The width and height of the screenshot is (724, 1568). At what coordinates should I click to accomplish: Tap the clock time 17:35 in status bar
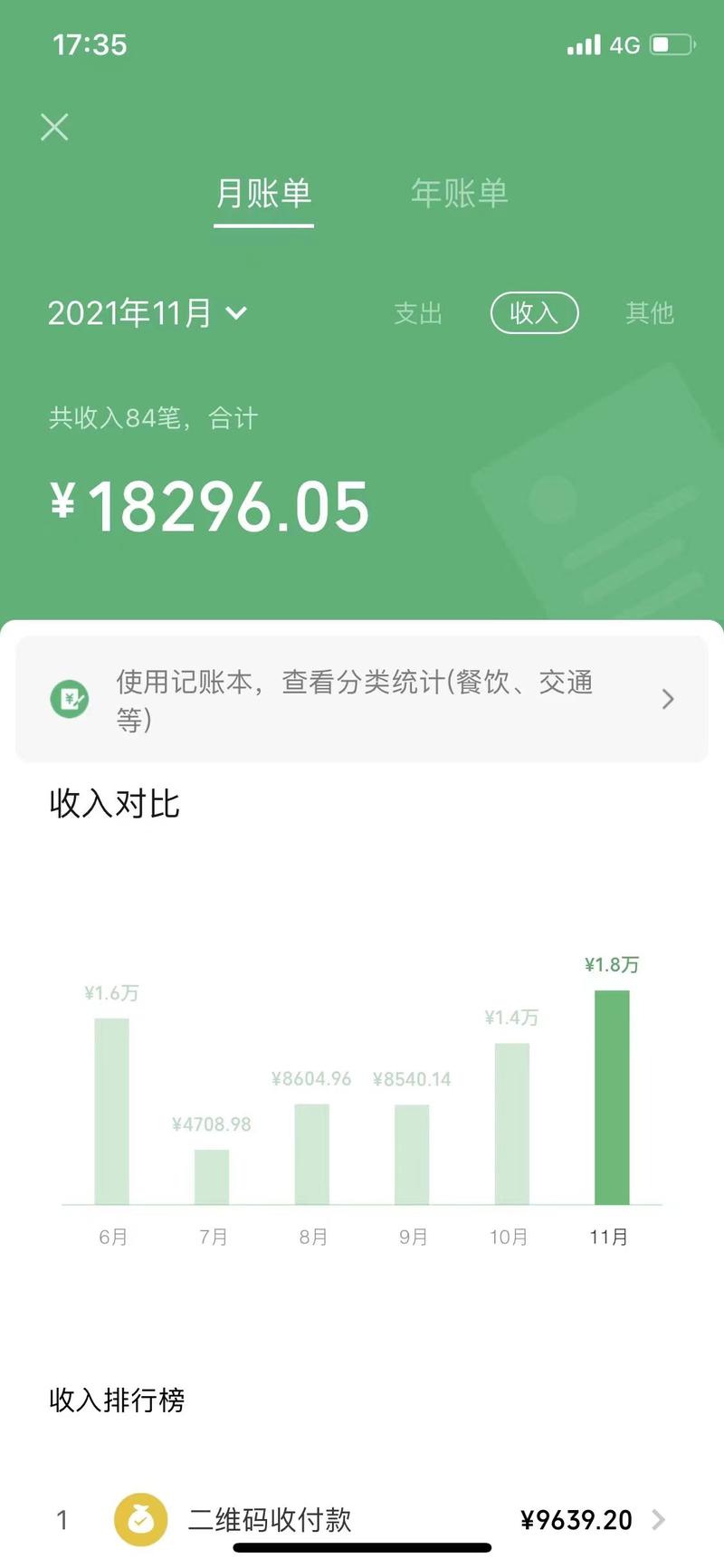click(90, 43)
